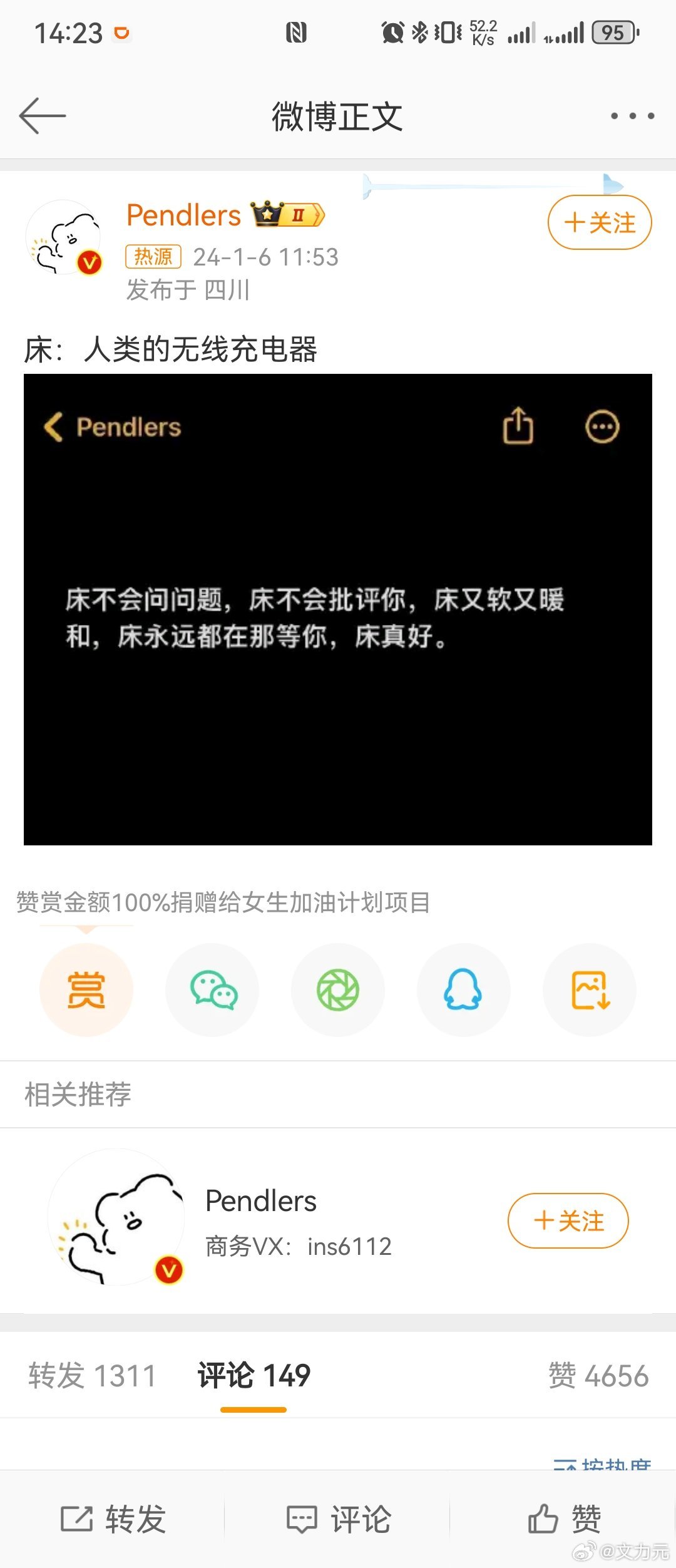Screen dimensions: 676x1568
Task: Go back from the Weibo post page
Action: 43,116
